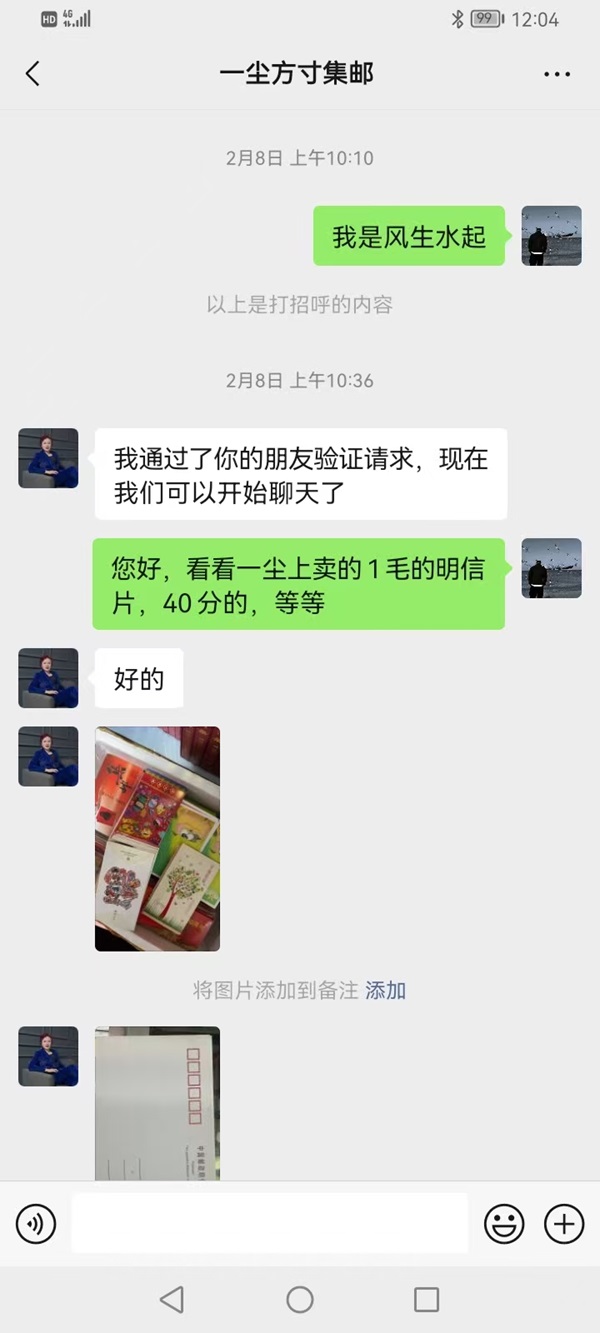Open system recent apps
600x1333 pixels.
point(427,1299)
